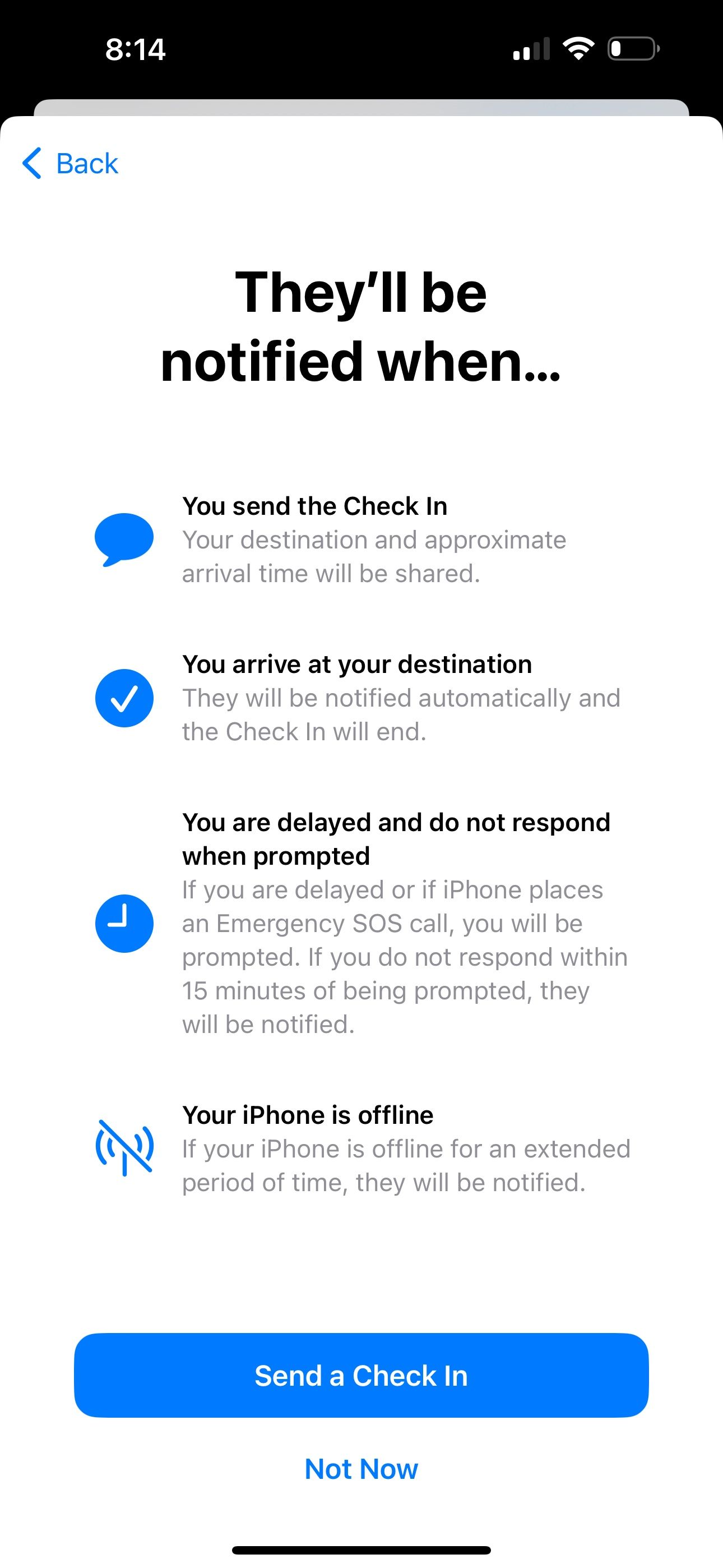Tap the You arrive at your destination text
Screen dimensions: 723x1568
pyautogui.click(x=357, y=664)
